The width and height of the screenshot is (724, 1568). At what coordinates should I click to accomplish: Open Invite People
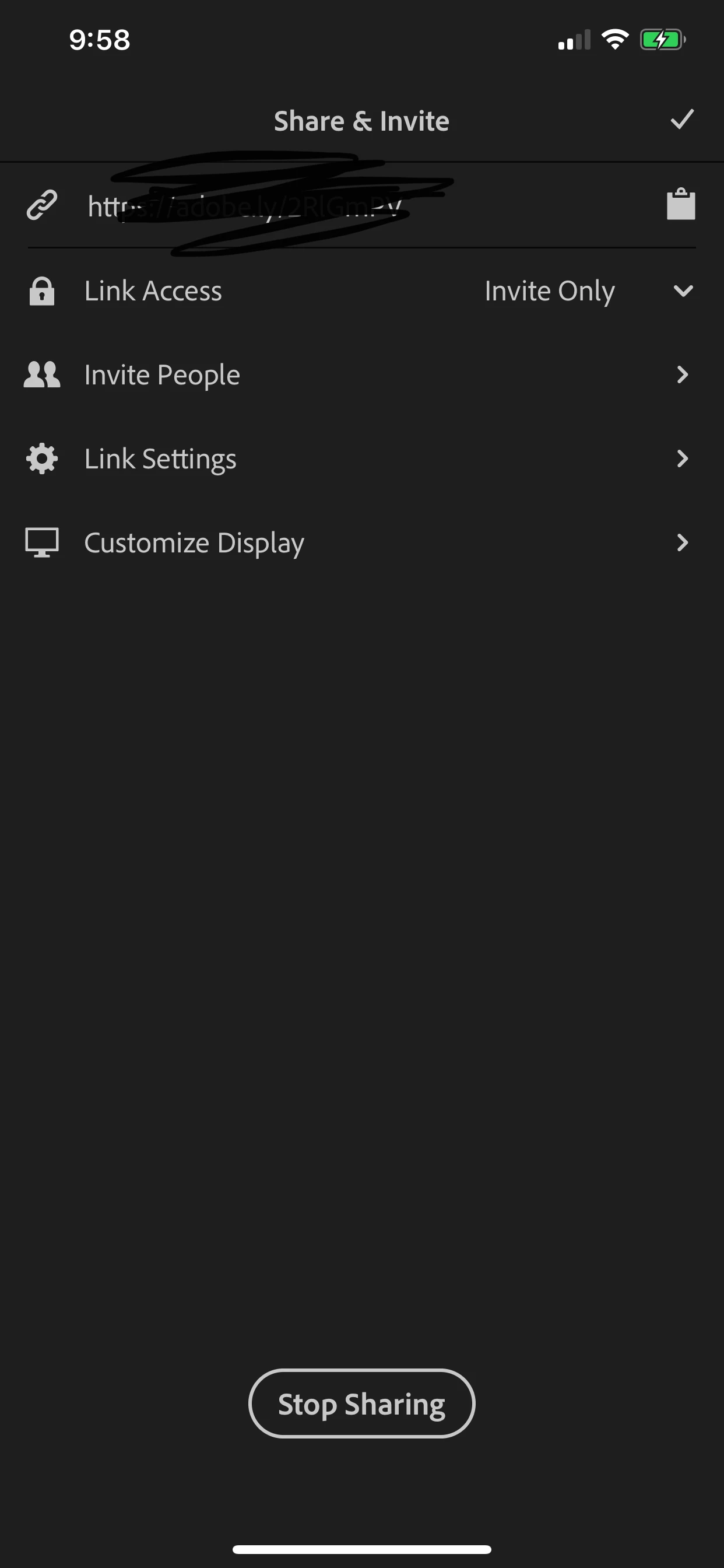point(361,374)
